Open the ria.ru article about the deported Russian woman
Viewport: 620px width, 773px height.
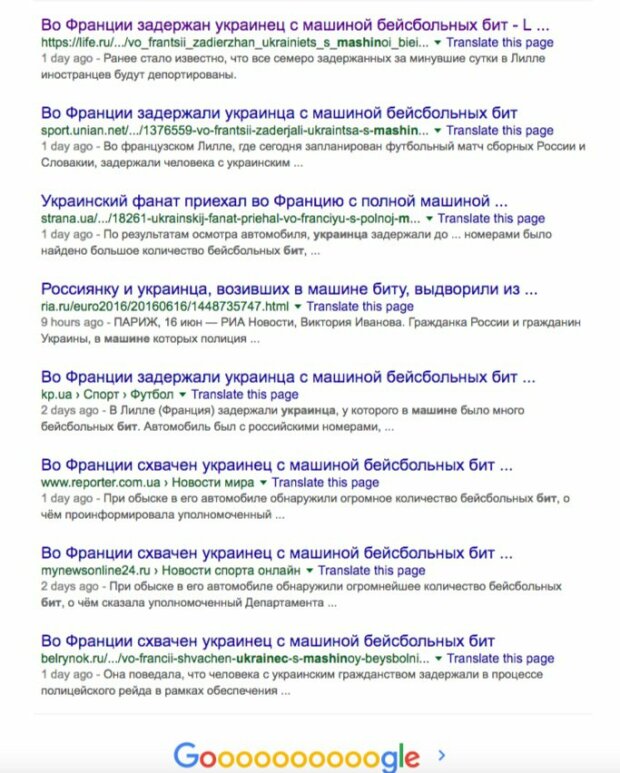[280, 289]
